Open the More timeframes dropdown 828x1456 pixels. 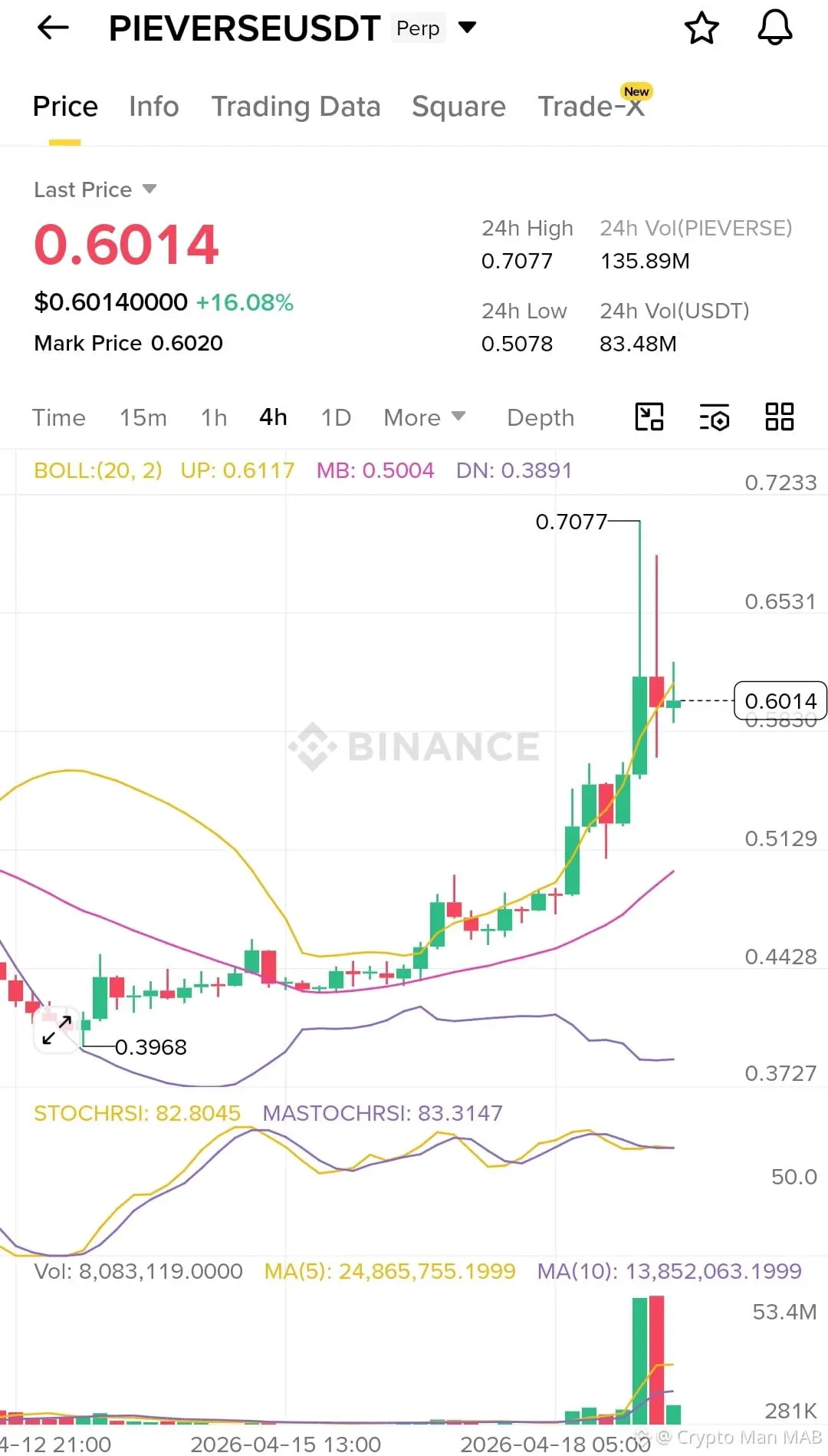(x=424, y=417)
